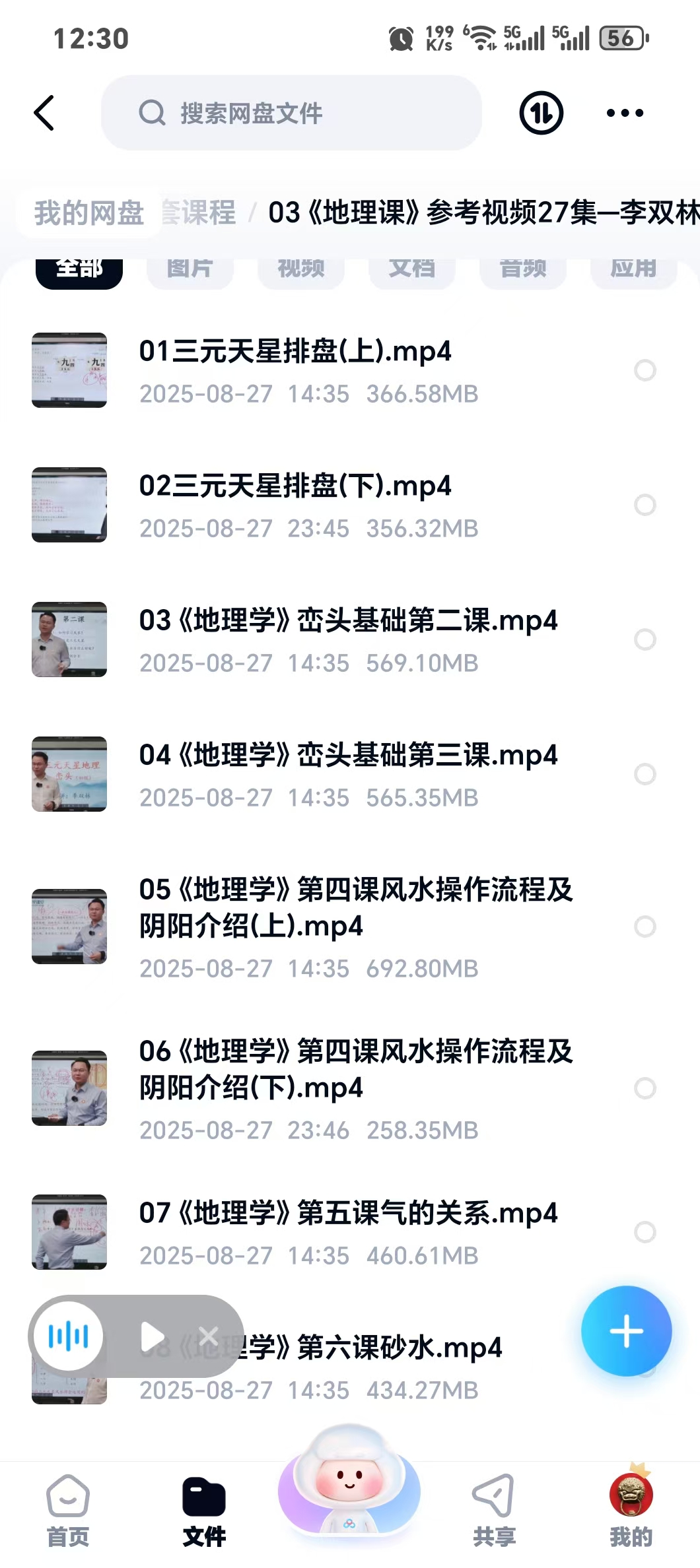The width and height of the screenshot is (700, 1568).
Task: Go to 我的网盘 in the breadcrumb
Action: tap(89, 212)
